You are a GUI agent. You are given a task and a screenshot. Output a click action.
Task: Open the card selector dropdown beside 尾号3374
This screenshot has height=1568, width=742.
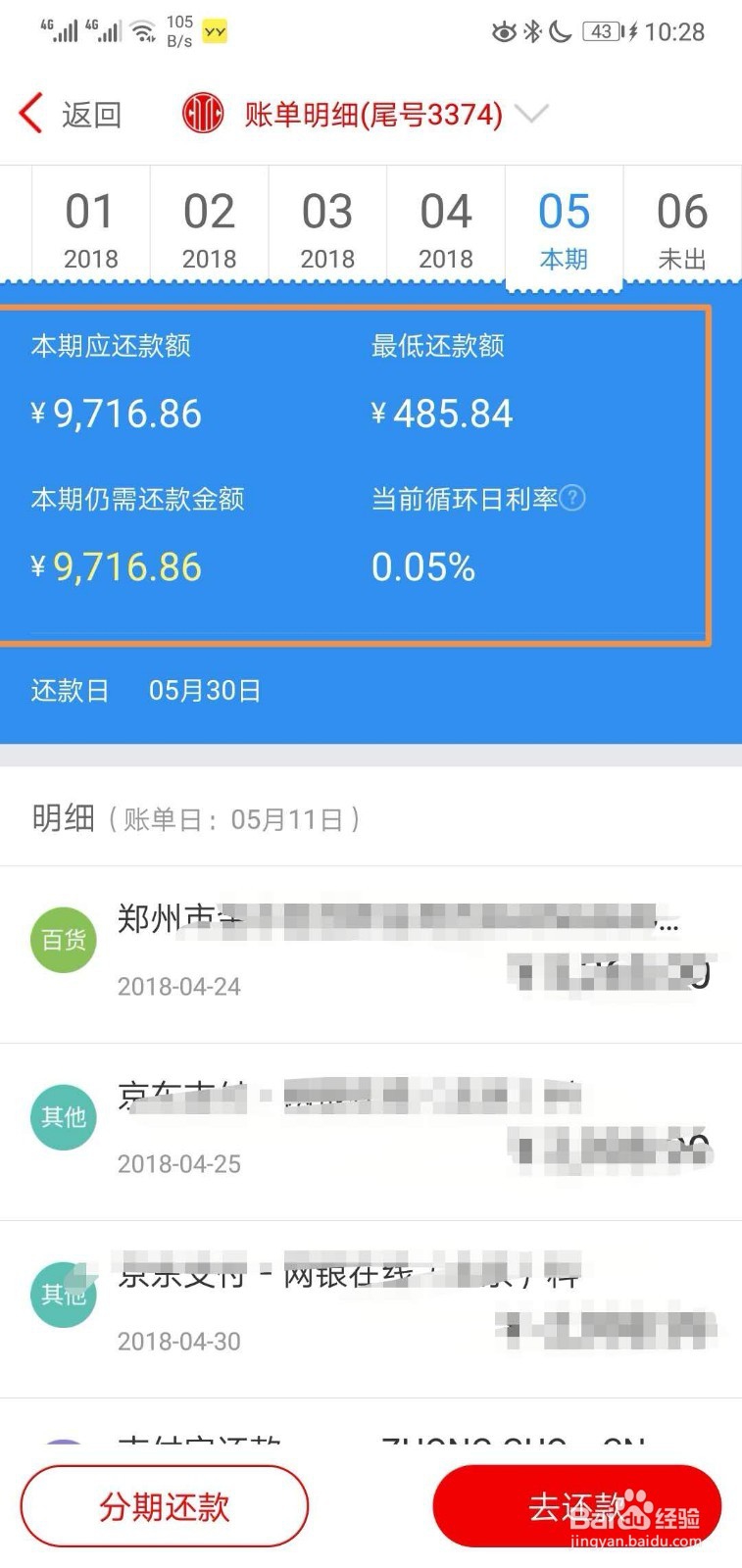click(532, 113)
